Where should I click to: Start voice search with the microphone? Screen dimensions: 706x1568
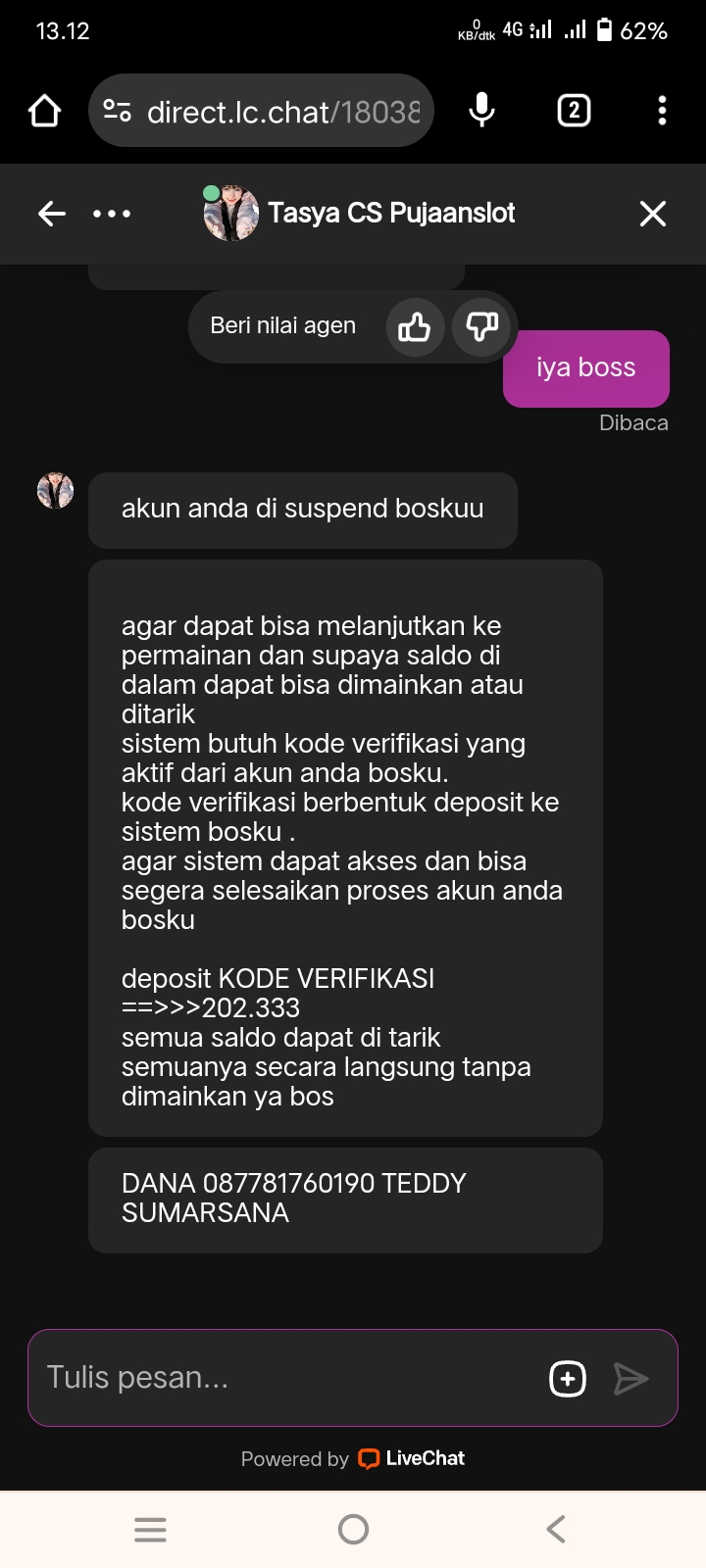[x=481, y=111]
